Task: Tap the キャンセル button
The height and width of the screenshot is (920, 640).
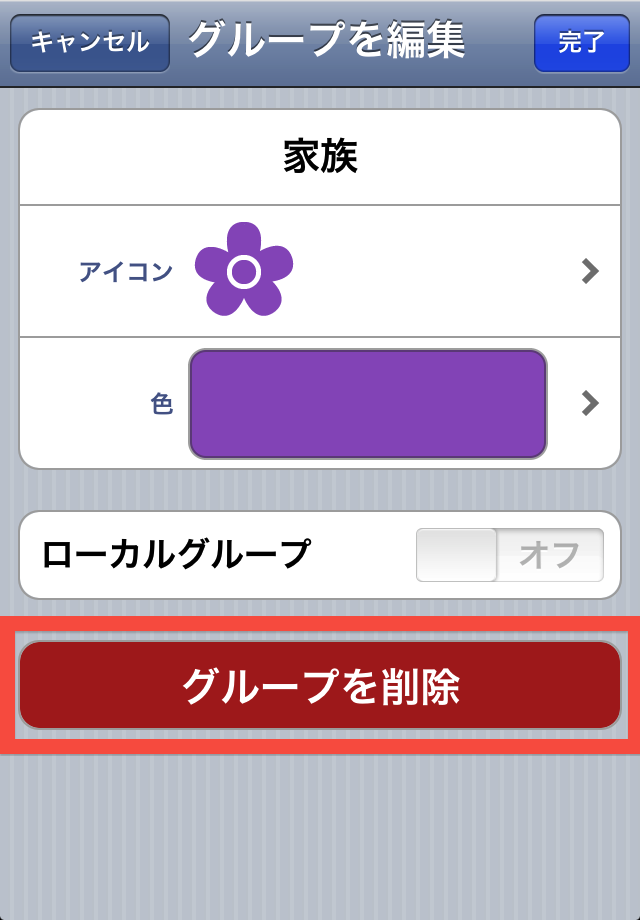Action: (x=89, y=42)
